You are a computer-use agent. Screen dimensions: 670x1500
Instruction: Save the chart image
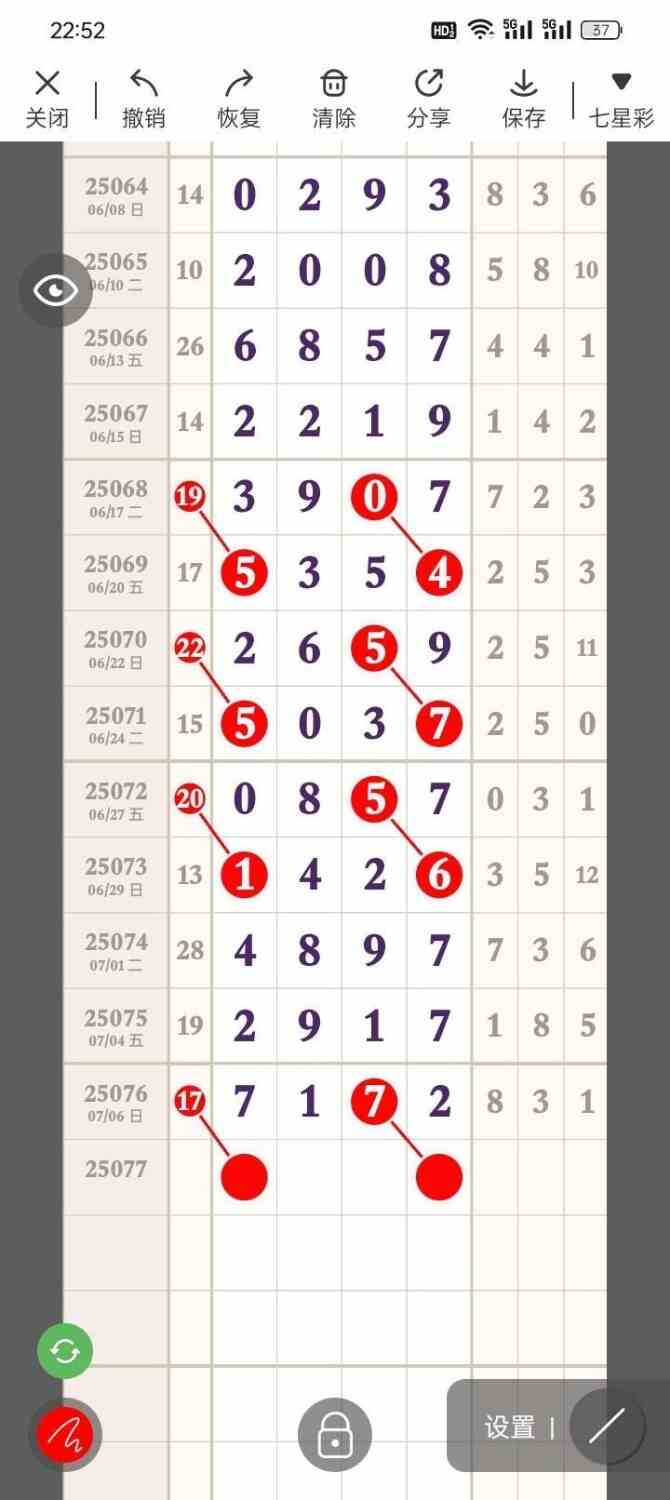pos(523,99)
